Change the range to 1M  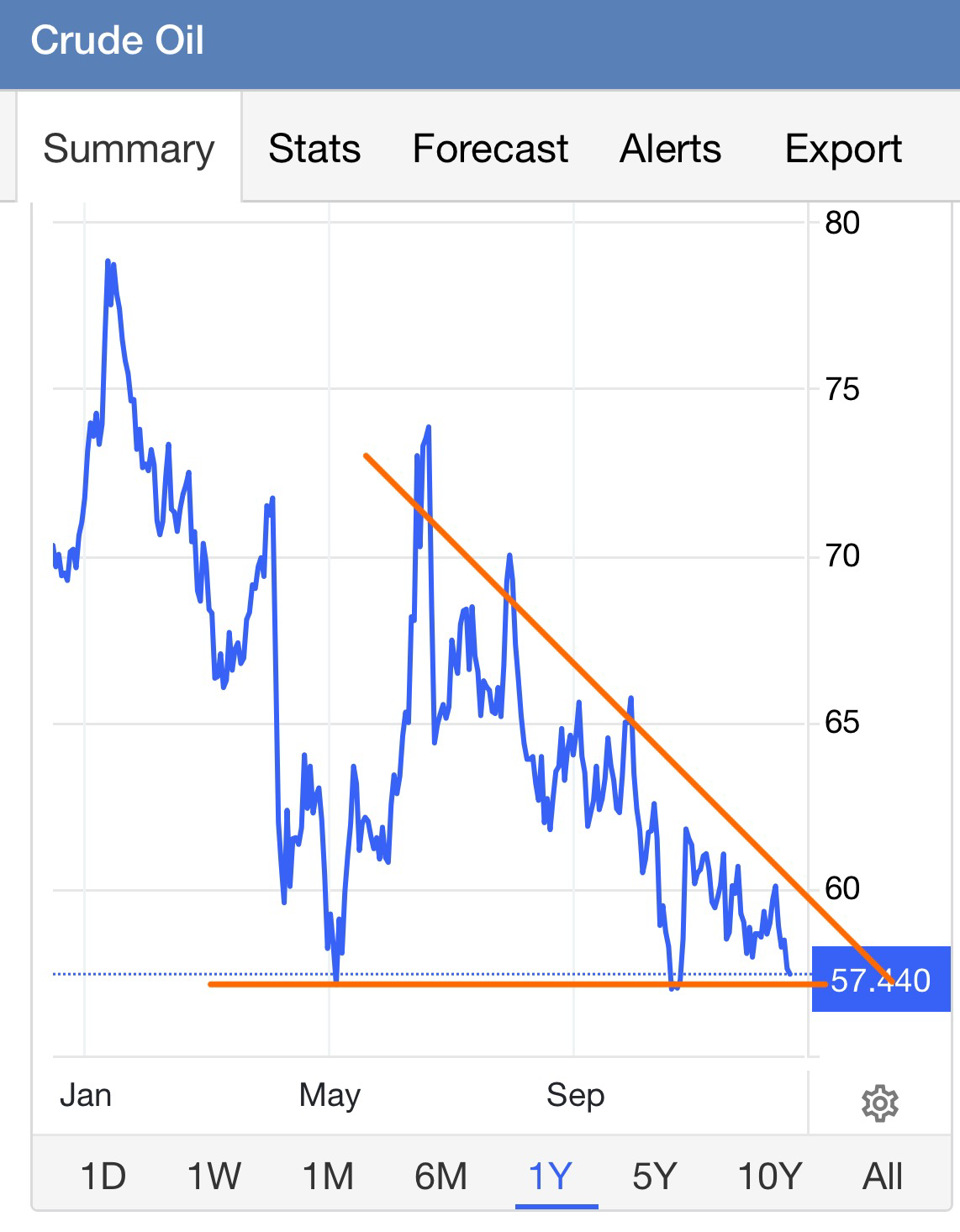[x=327, y=1176]
